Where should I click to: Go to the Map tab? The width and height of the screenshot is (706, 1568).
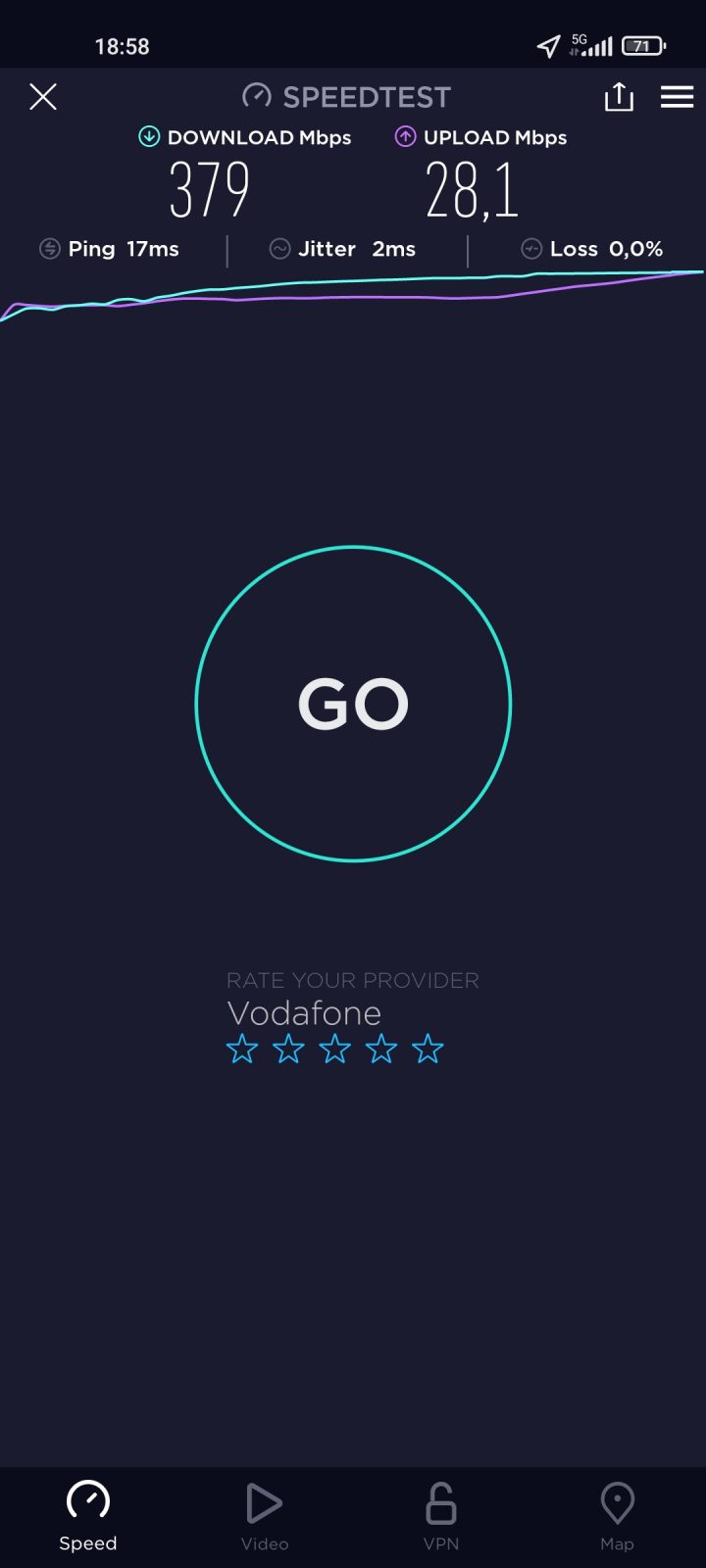[617, 1516]
